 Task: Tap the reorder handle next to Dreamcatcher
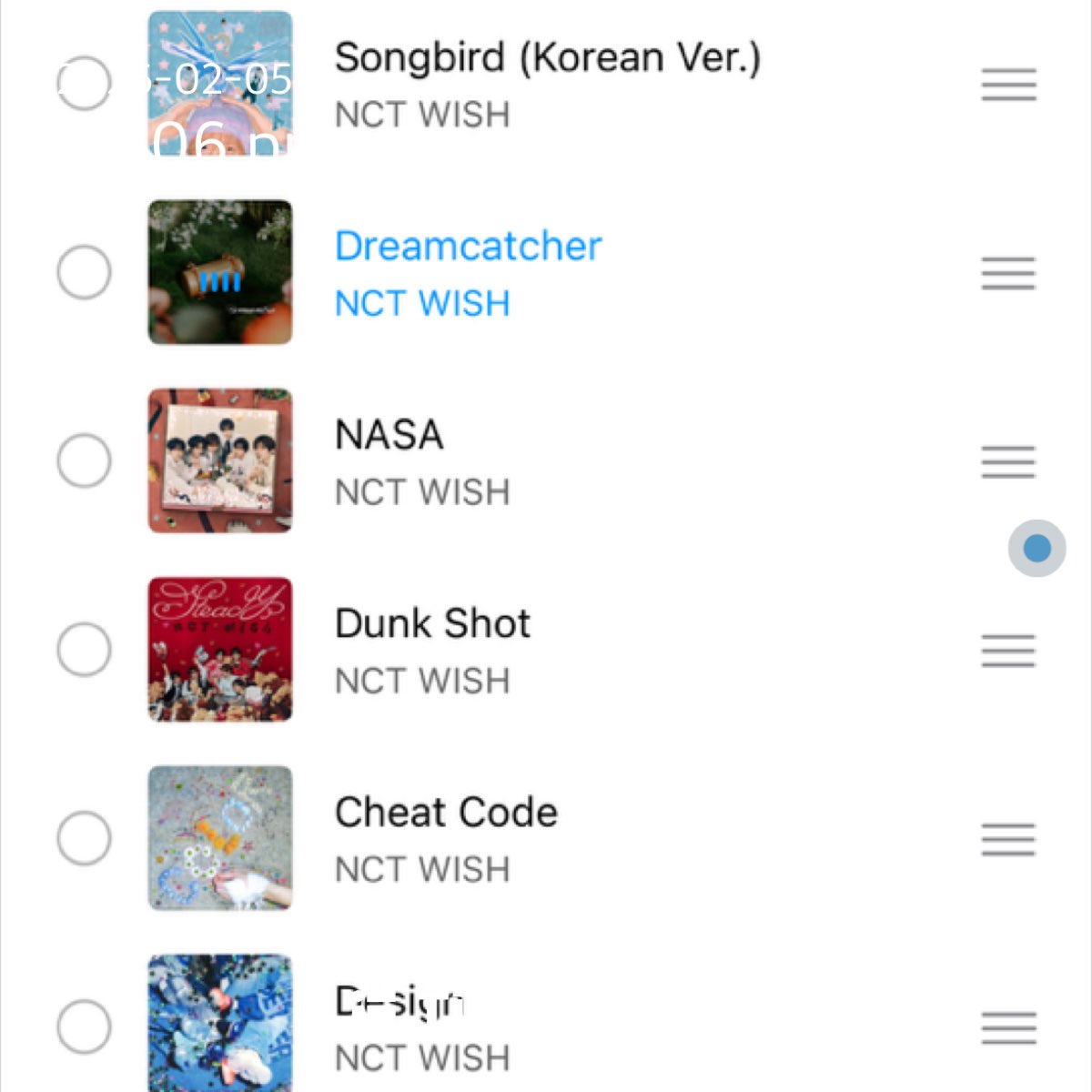tap(1008, 273)
